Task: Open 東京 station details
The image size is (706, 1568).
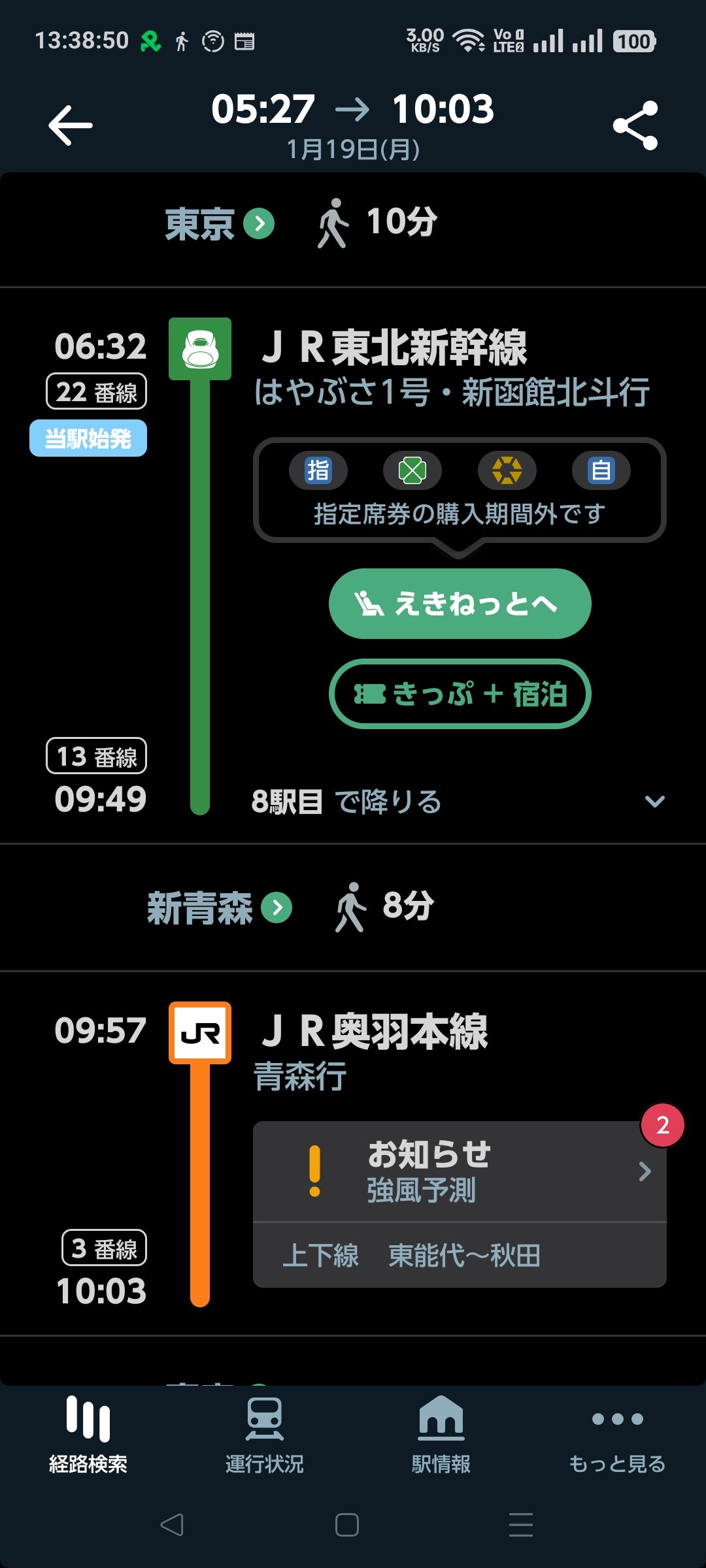Action: (220, 224)
